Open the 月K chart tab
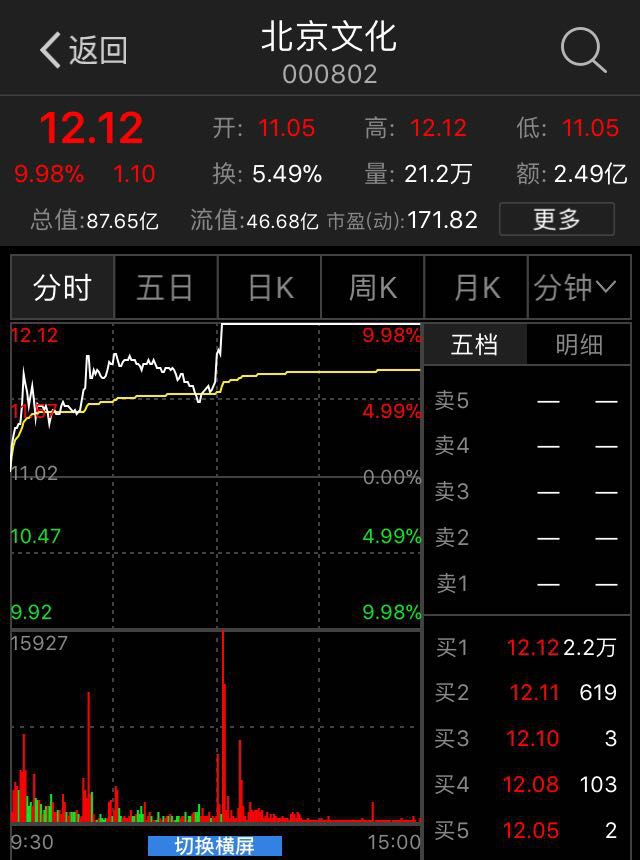Screen dimensions: 640x860 click(477, 288)
